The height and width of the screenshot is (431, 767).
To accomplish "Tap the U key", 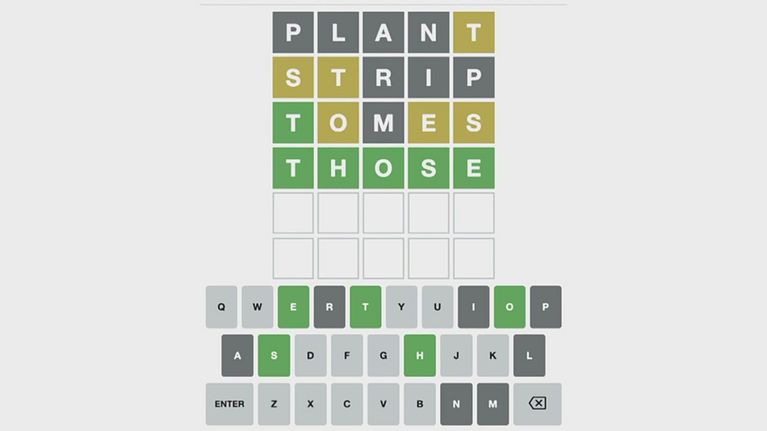I will coord(437,307).
